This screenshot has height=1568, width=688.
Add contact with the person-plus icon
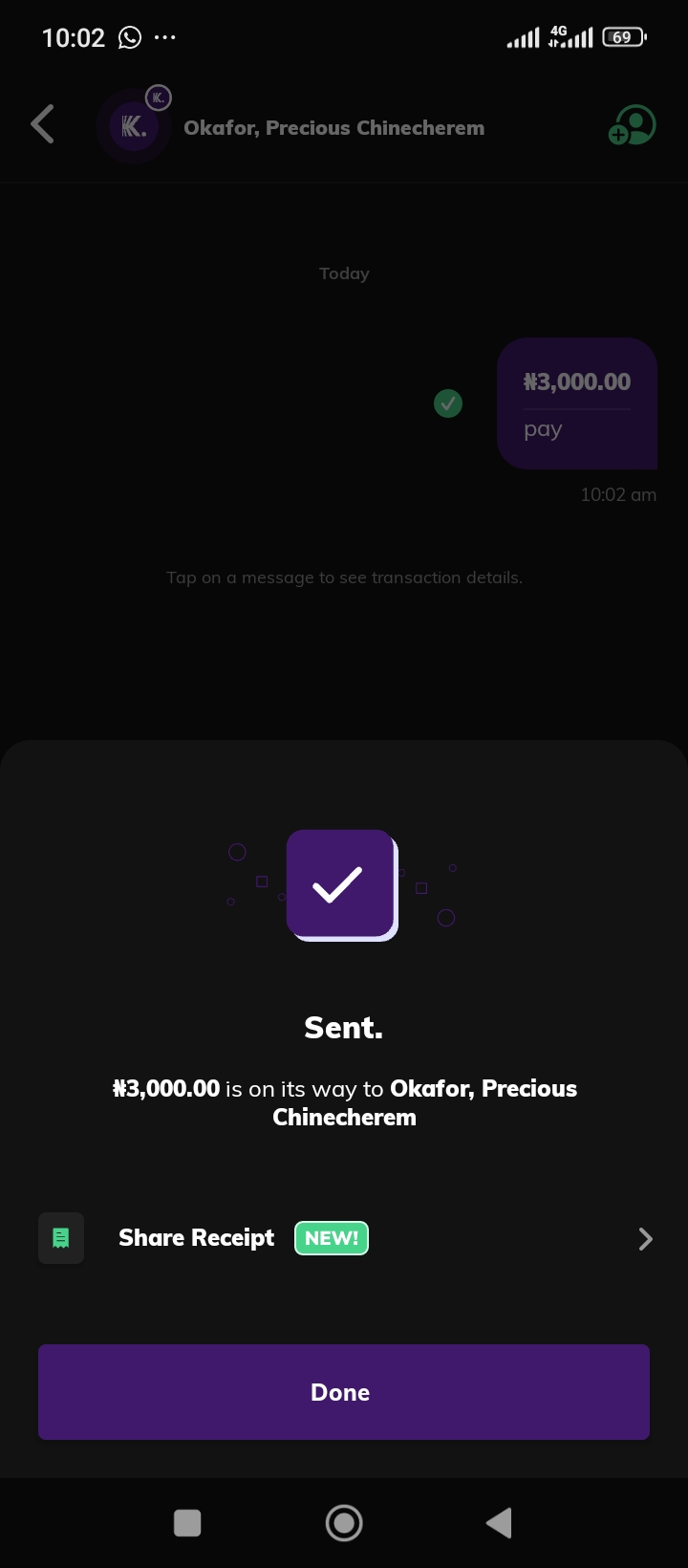tap(632, 125)
